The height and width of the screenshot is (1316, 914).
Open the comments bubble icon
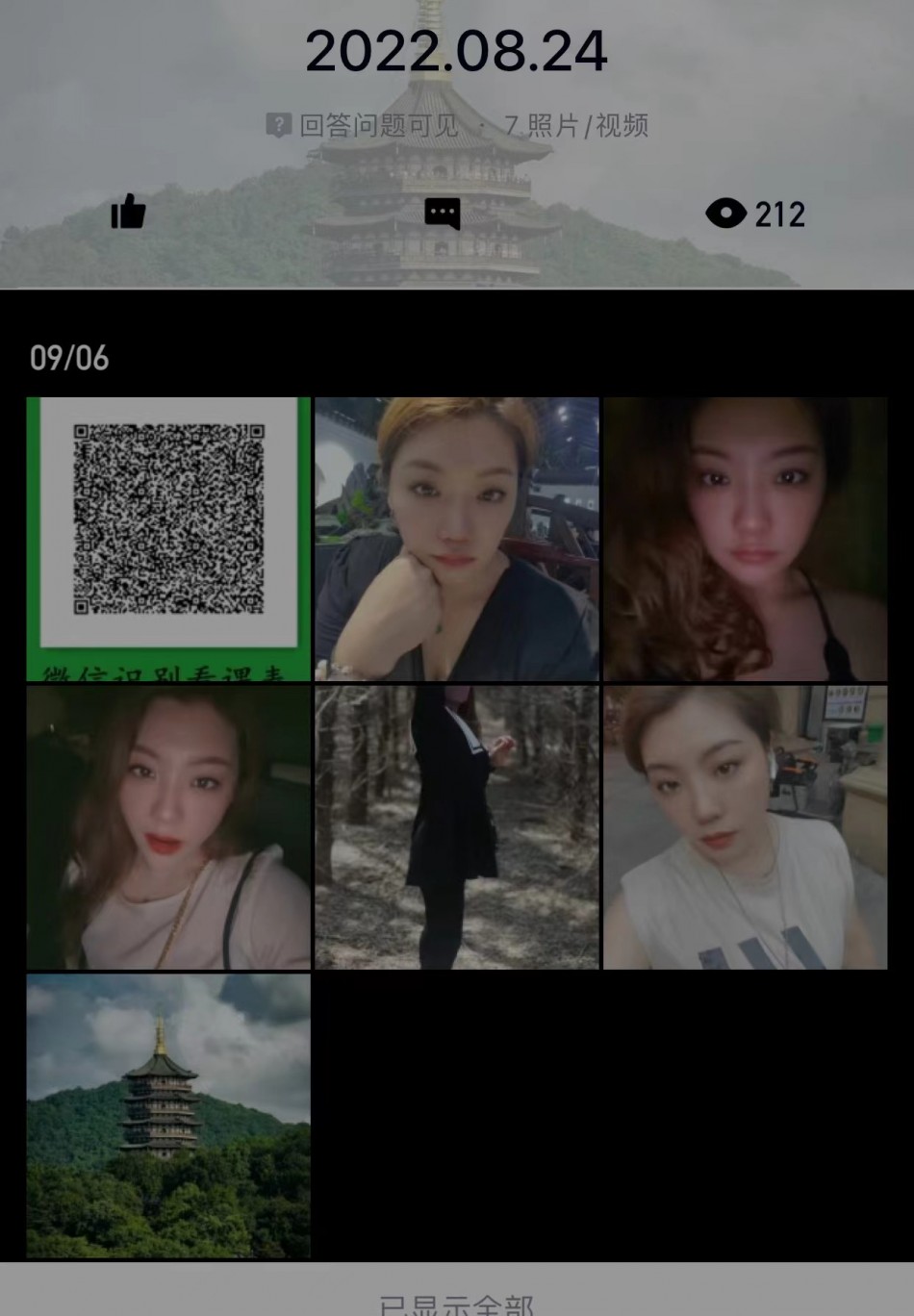point(442,214)
